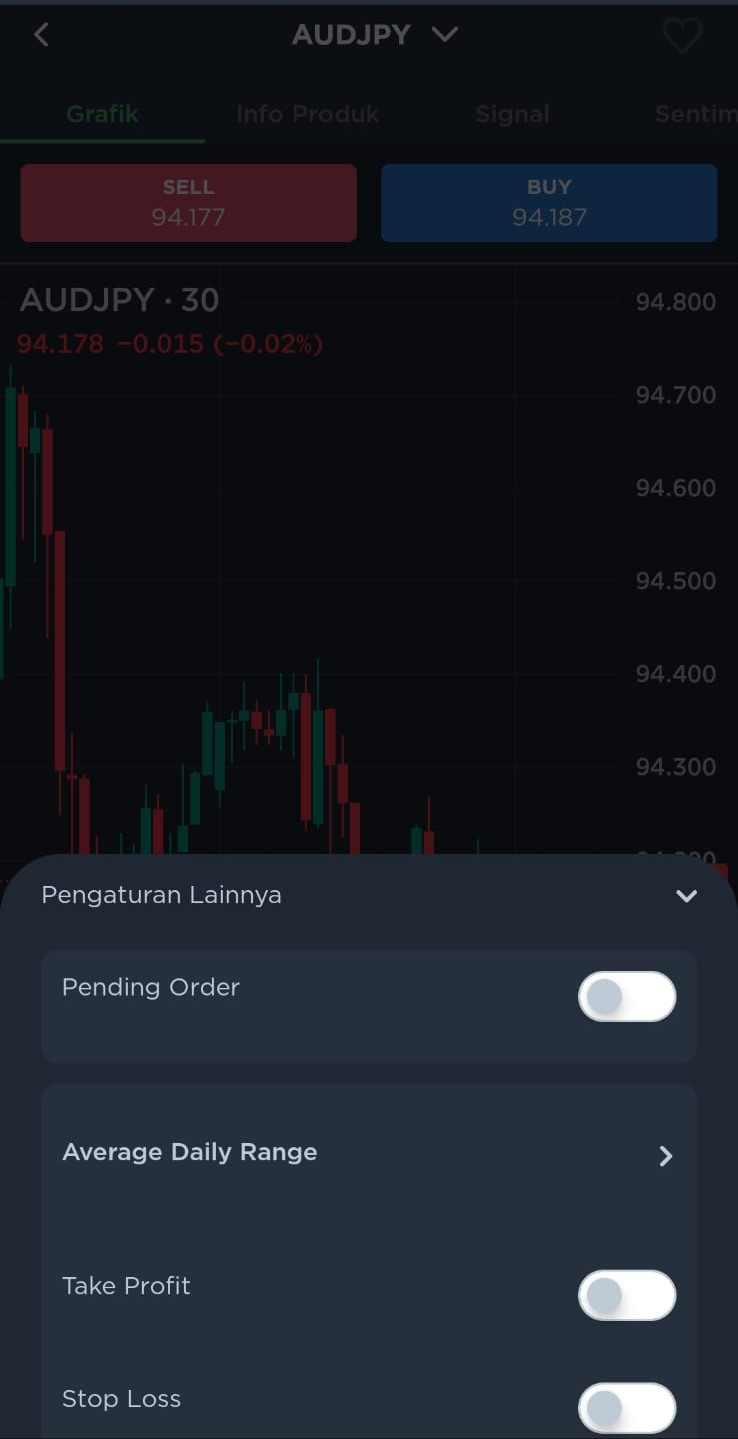Switch to the Info Produk tab
The width and height of the screenshot is (738, 1439).
pyautogui.click(x=308, y=114)
